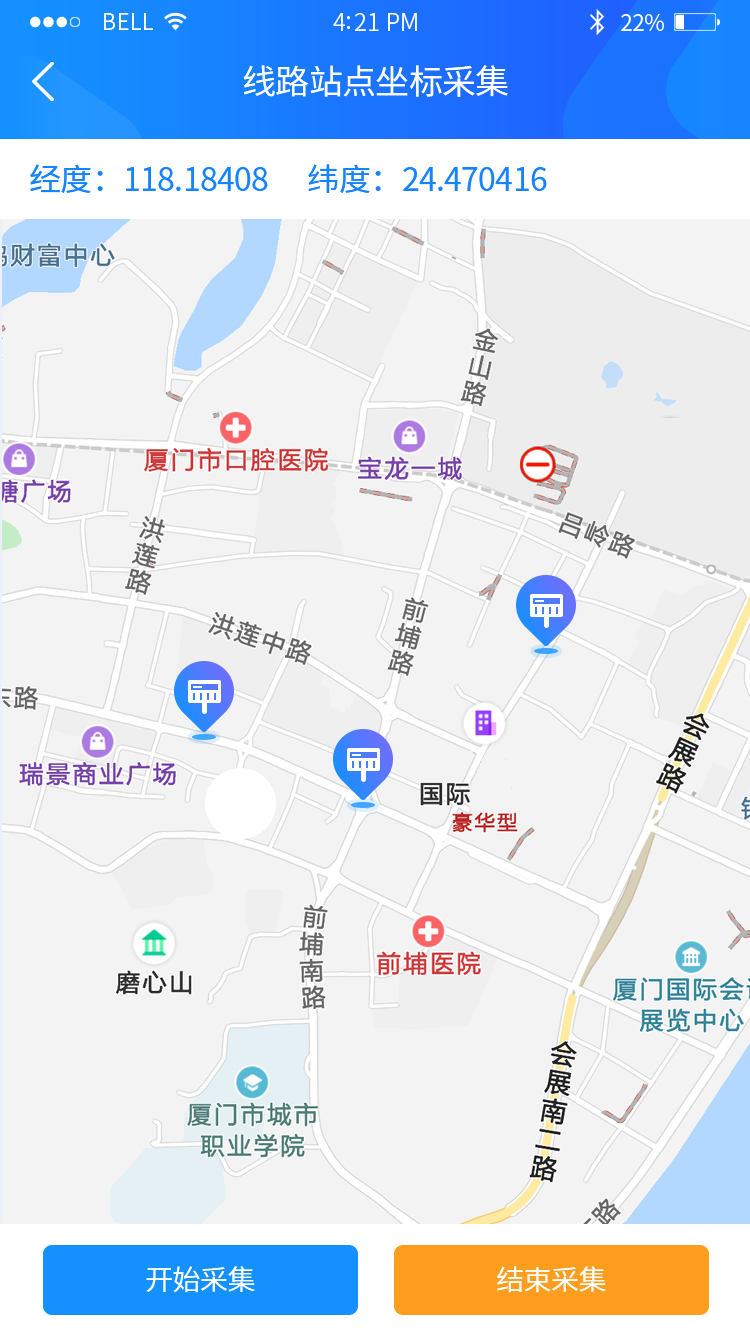The image size is (750, 1334).
Task: Select the 经度 longitude value text
Action: (194, 180)
